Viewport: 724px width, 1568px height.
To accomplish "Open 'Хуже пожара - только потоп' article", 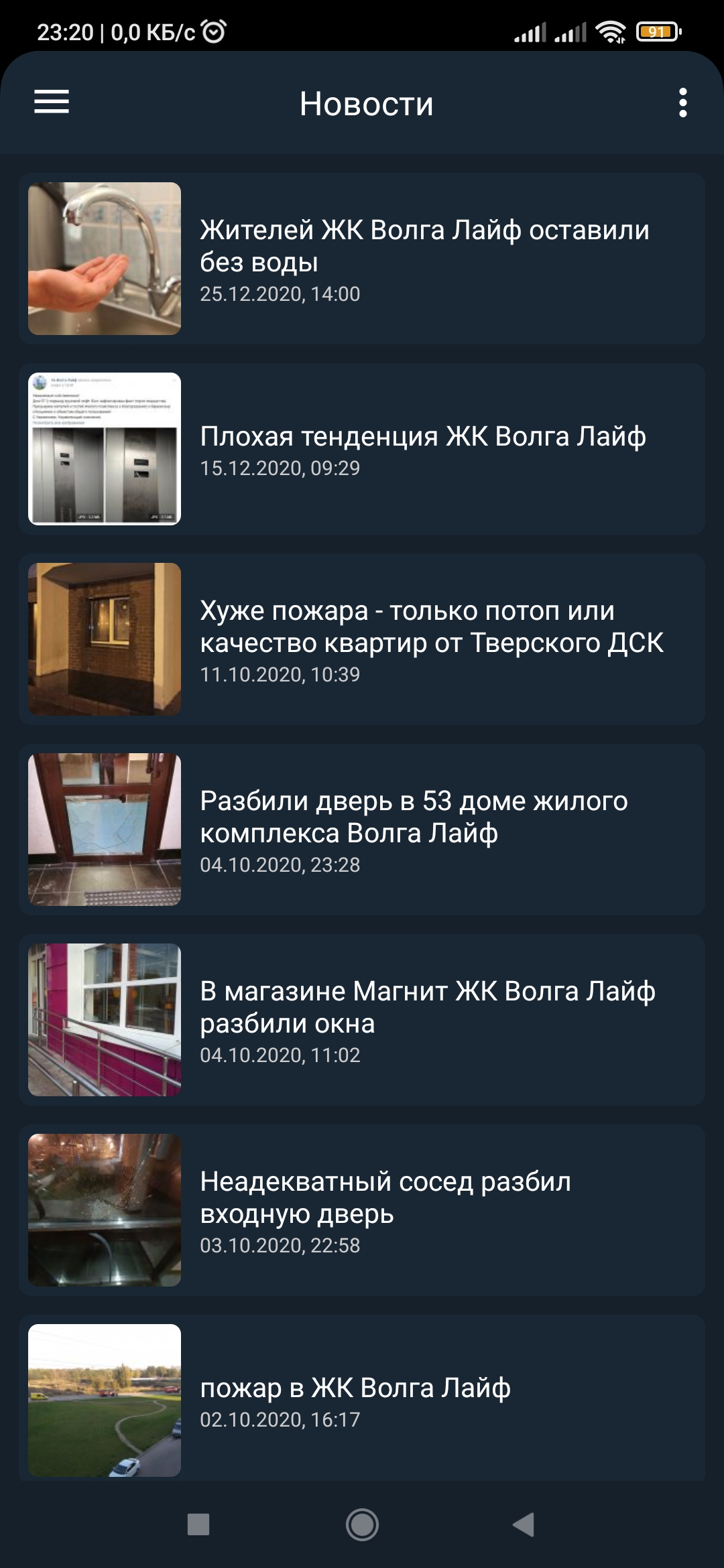I will 362,639.
